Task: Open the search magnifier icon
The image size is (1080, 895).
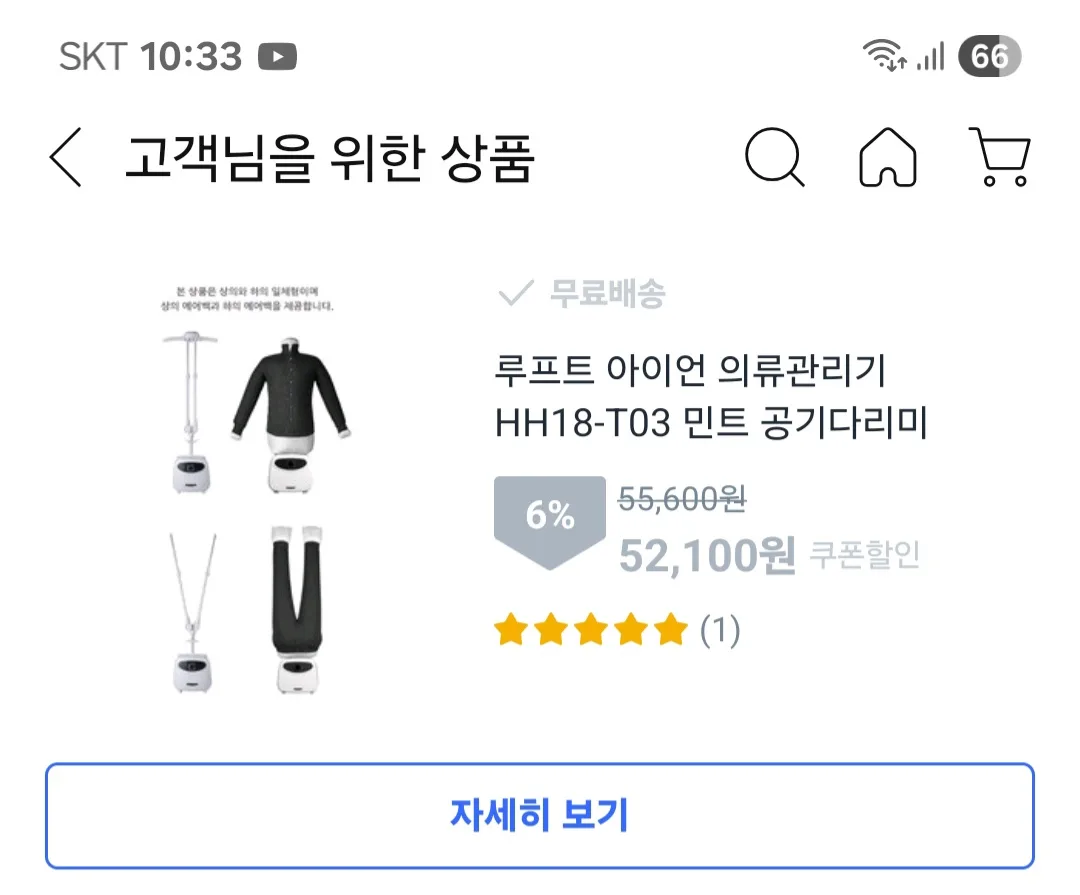Action: (x=774, y=158)
